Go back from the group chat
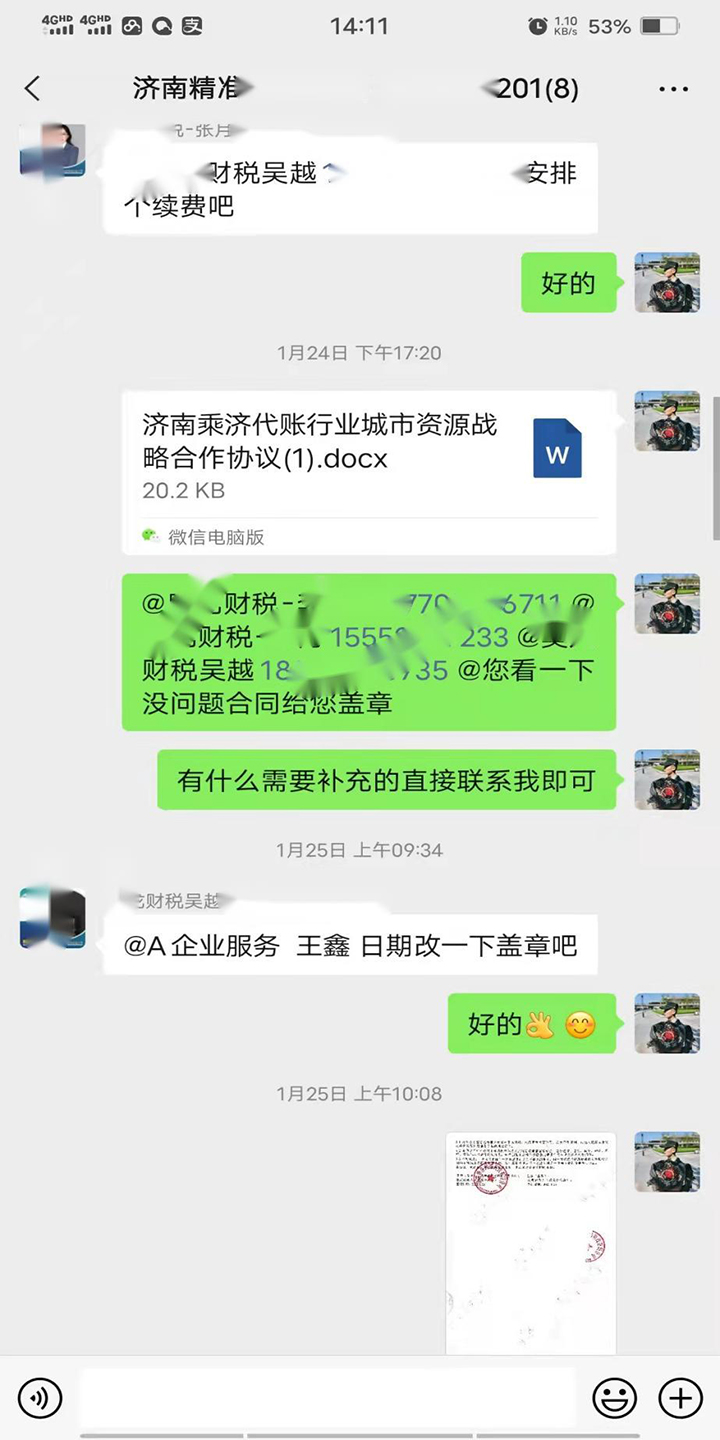This screenshot has width=720, height=1440. (33, 88)
